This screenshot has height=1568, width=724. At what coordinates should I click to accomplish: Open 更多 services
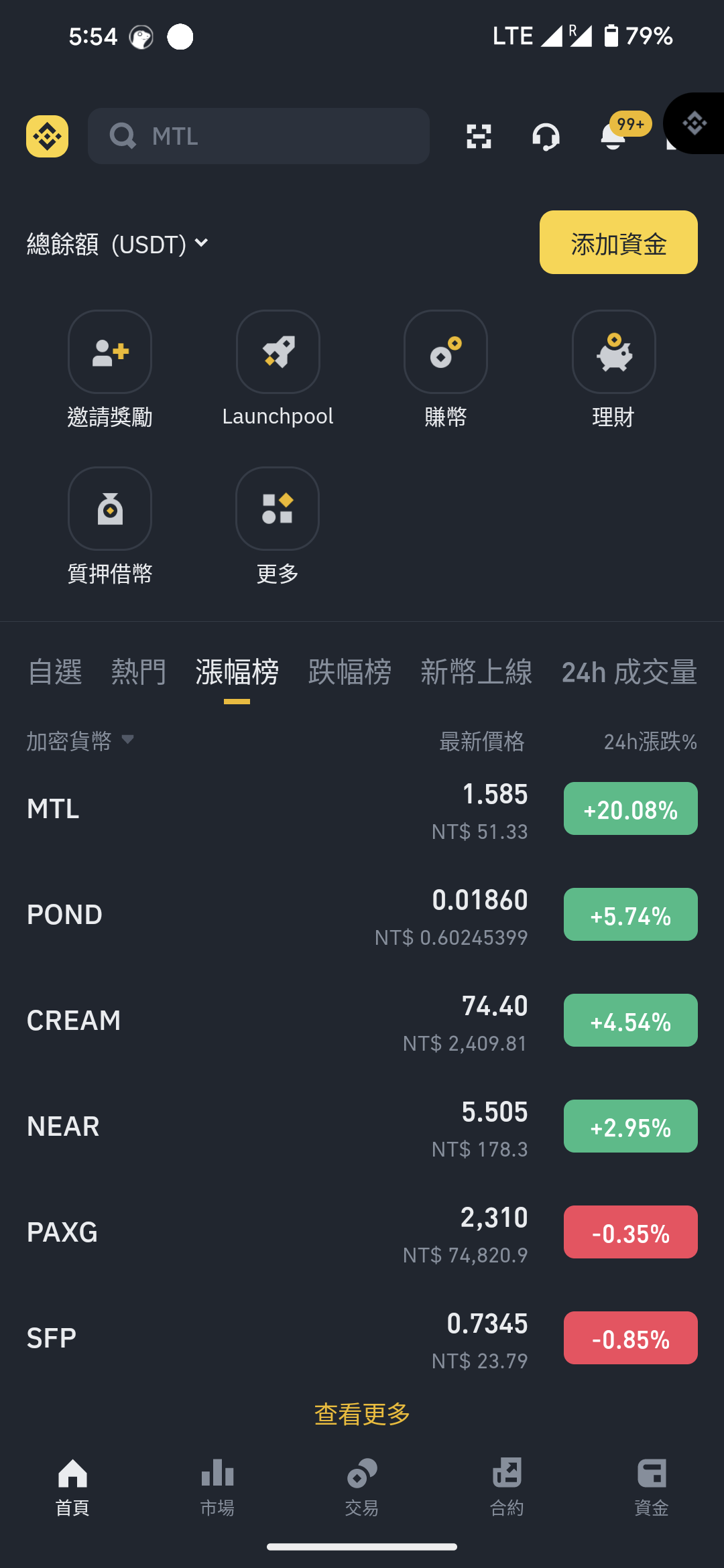tap(278, 527)
